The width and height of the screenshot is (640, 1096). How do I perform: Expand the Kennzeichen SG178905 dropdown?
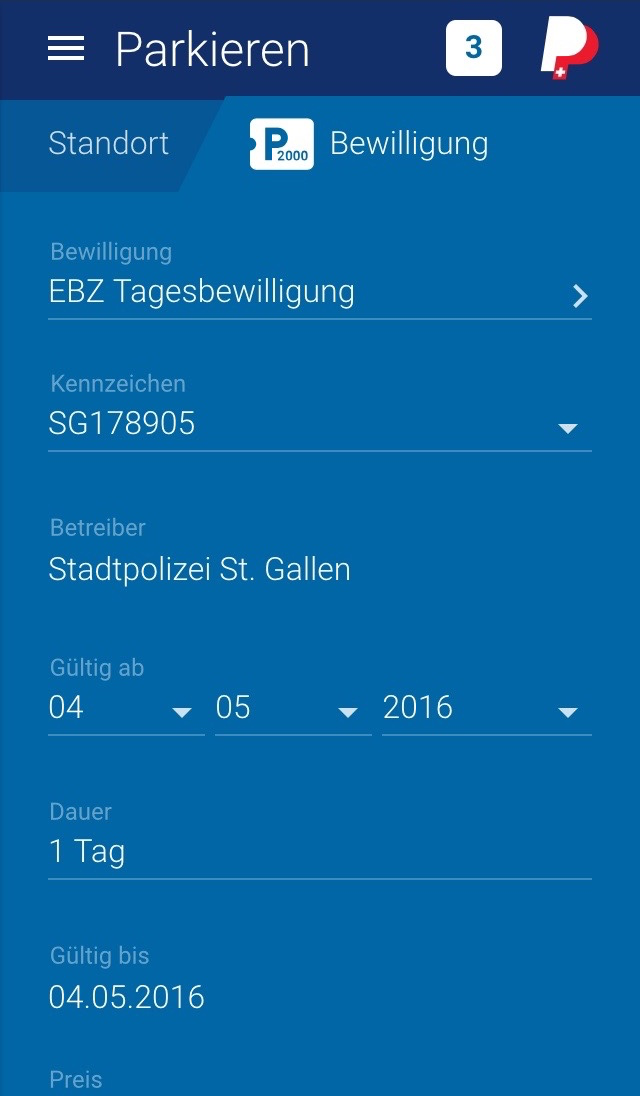[319, 425]
